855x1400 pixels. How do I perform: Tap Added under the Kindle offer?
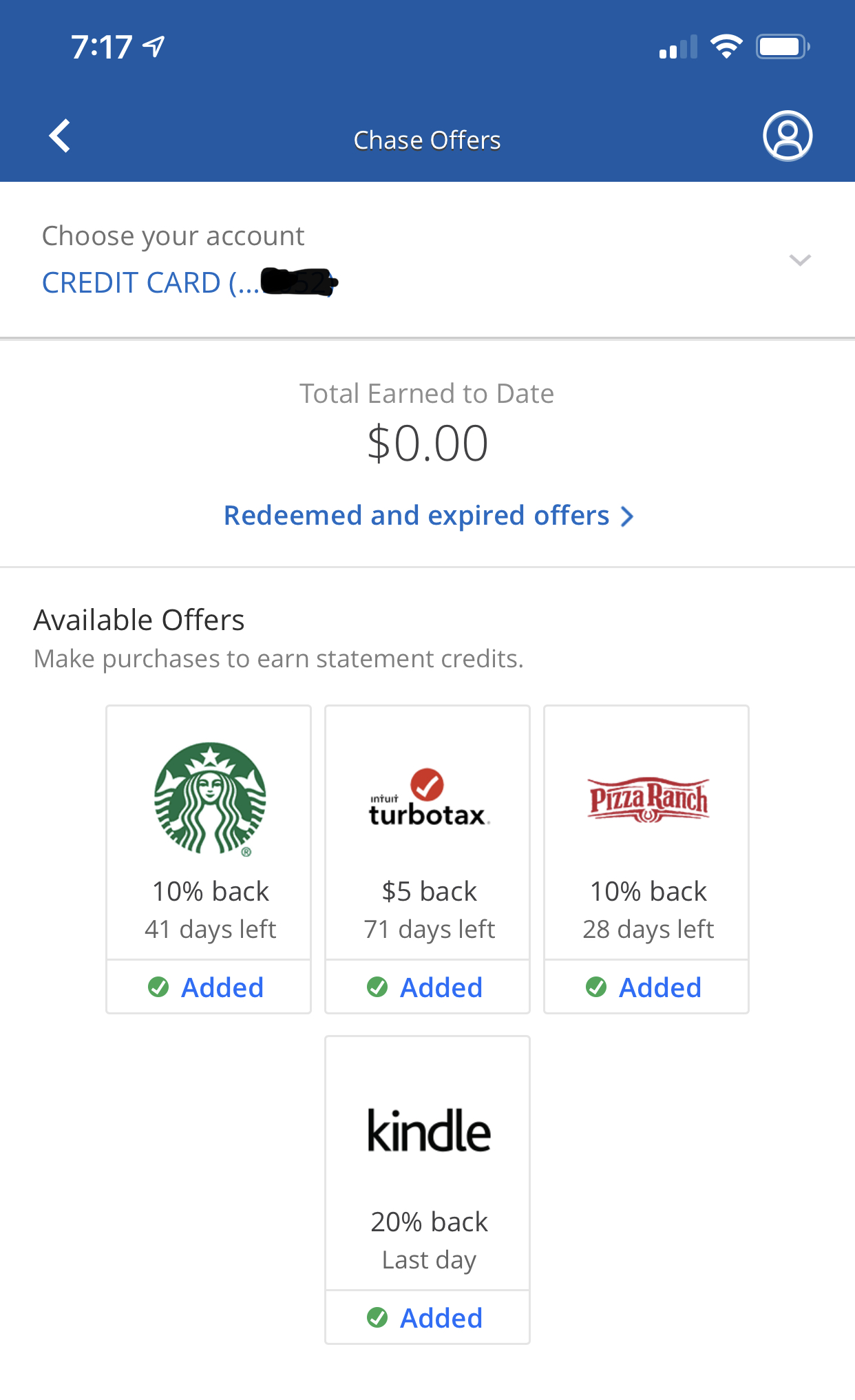(x=427, y=1318)
